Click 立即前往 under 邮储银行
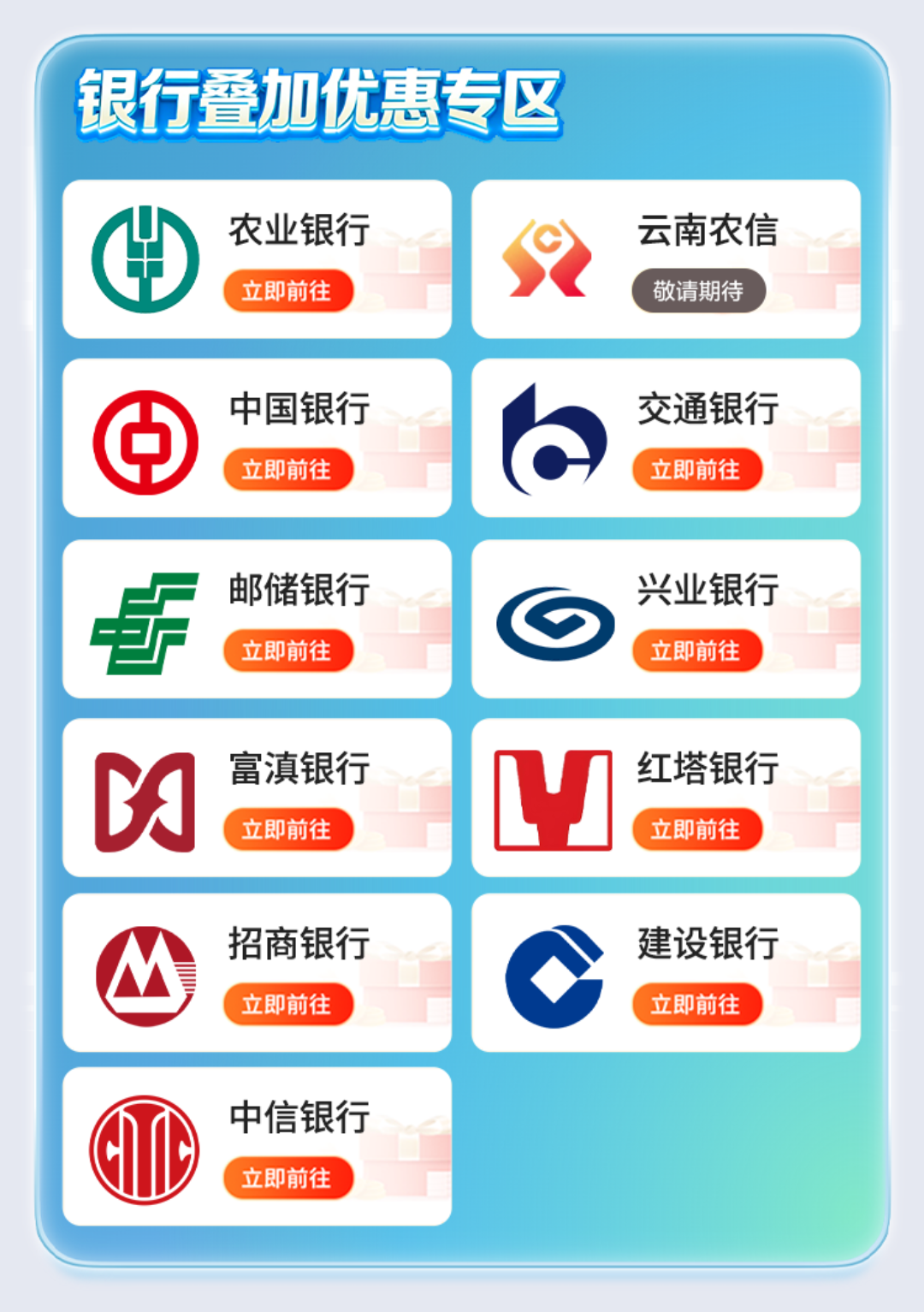The height and width of the screenshot is (1312, 924). (288, 650)
